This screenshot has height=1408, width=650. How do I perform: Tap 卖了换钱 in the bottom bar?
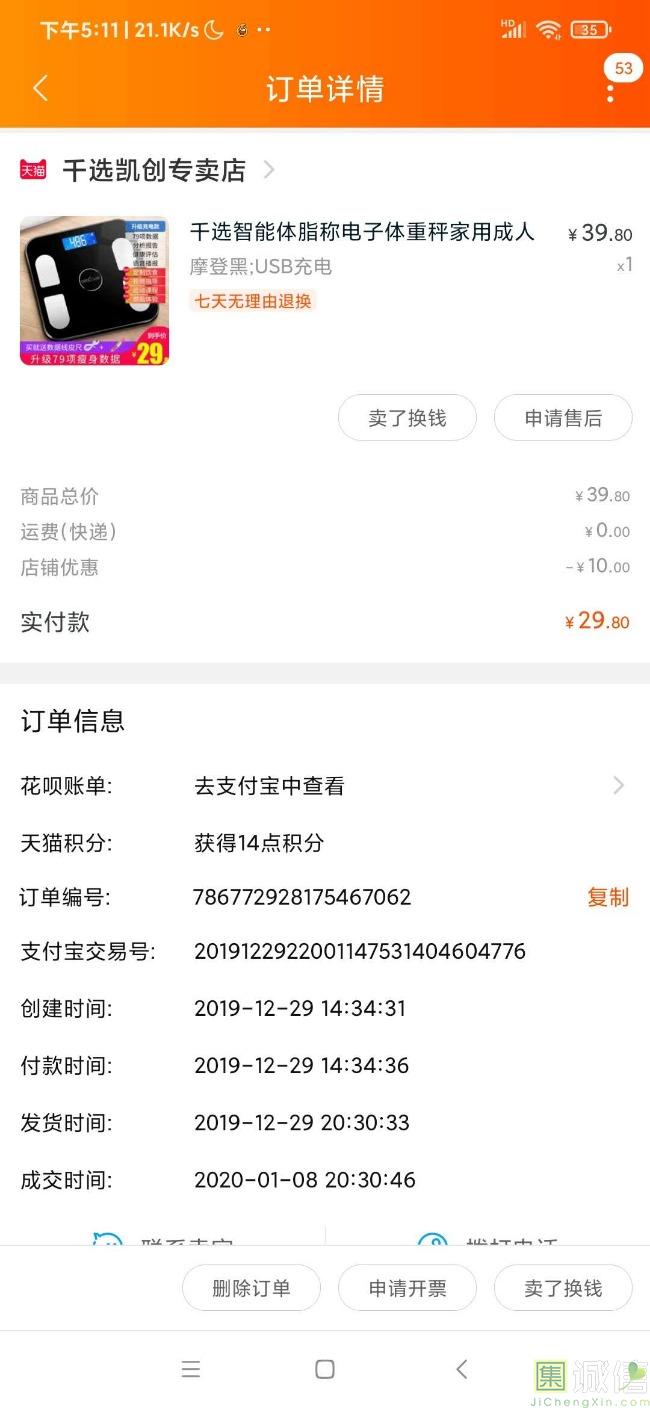[x=563, y=1288]
